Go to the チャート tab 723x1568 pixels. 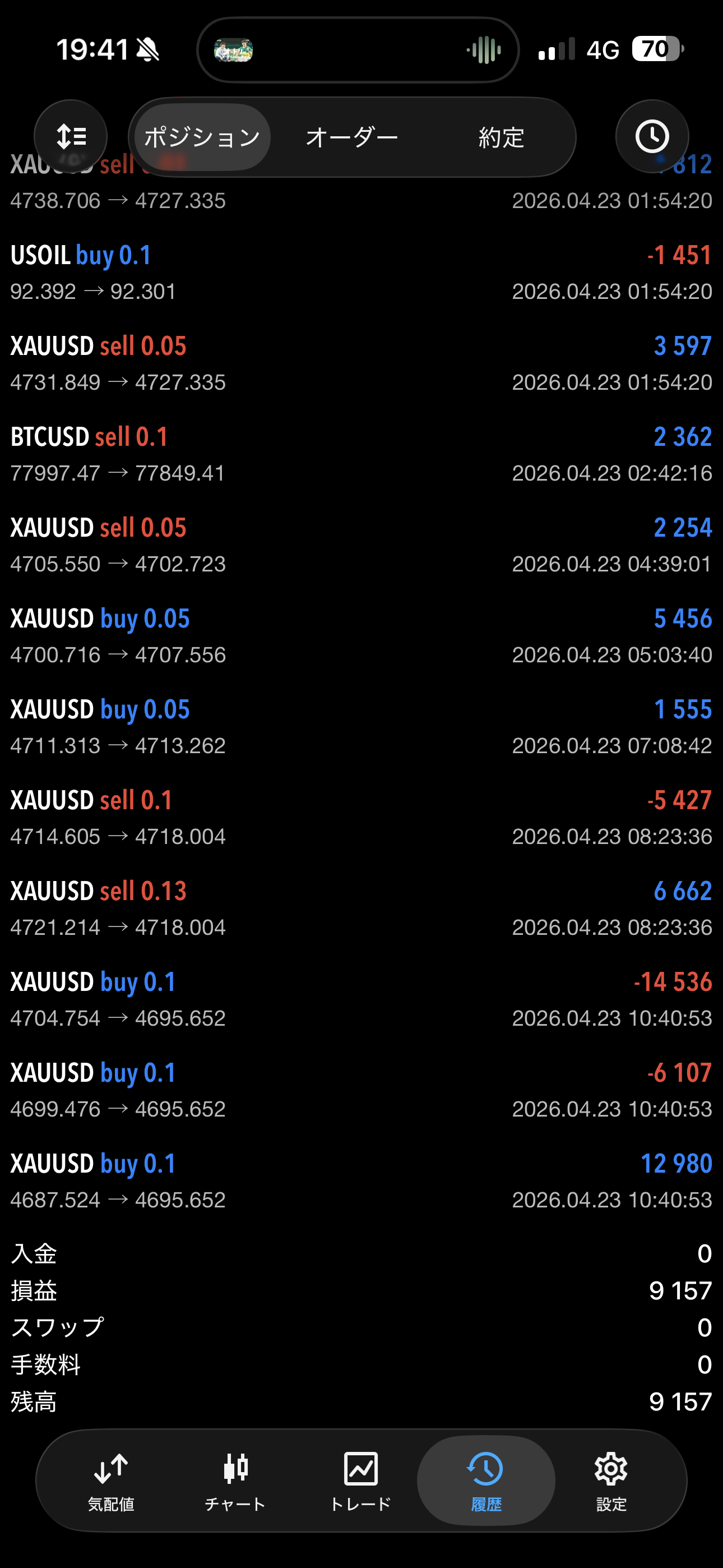[x=235, y=1481]
